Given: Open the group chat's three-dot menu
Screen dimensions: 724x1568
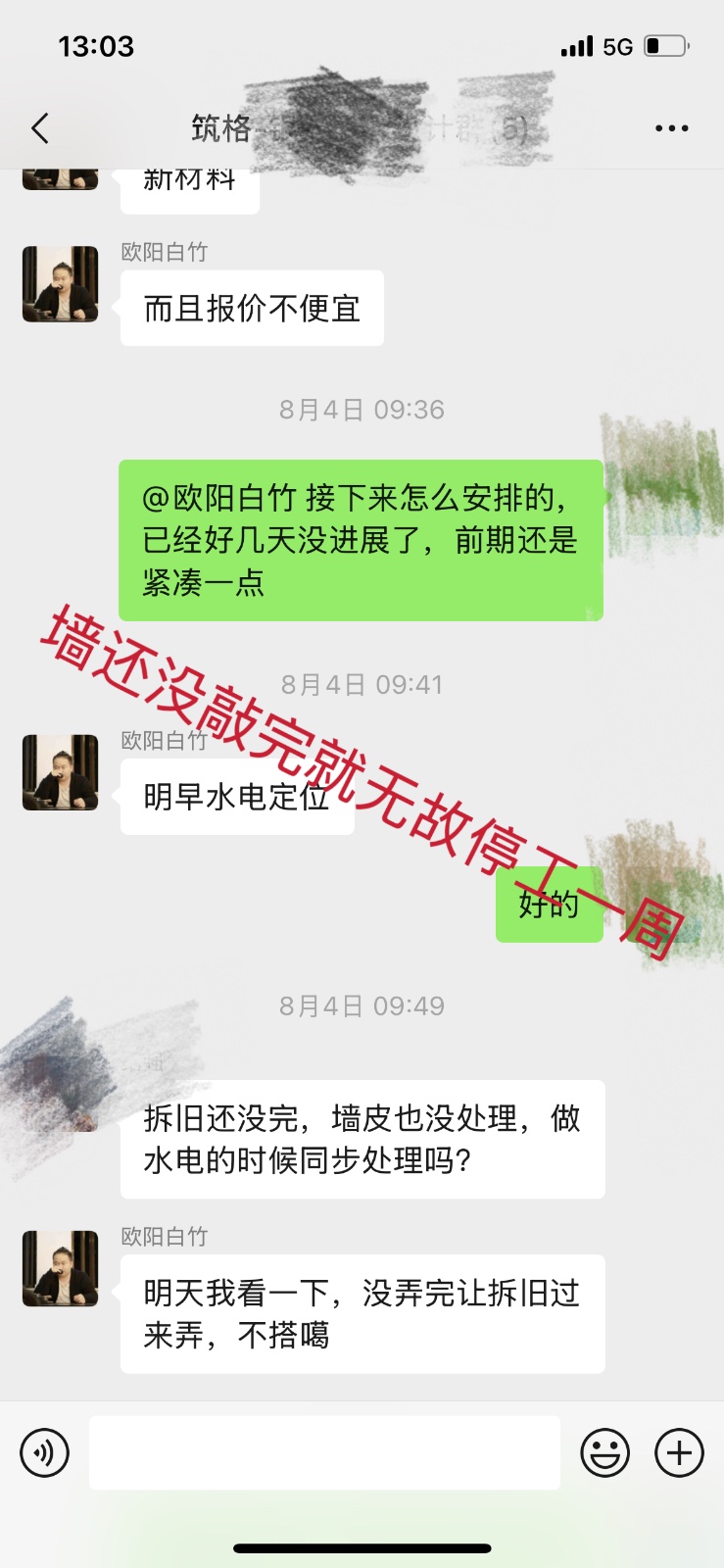Looking at the screenshot, I should click(x=671, y=128).
